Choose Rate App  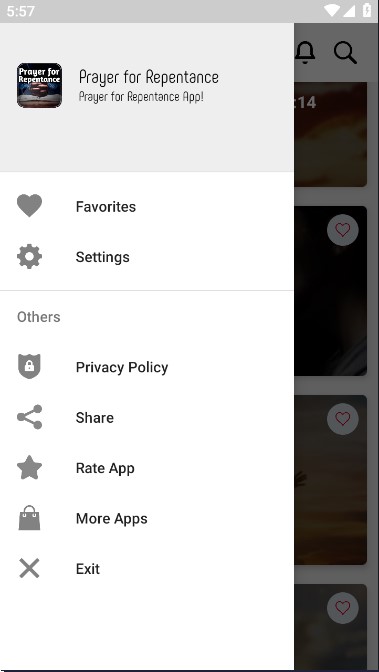tap(147, 468)
